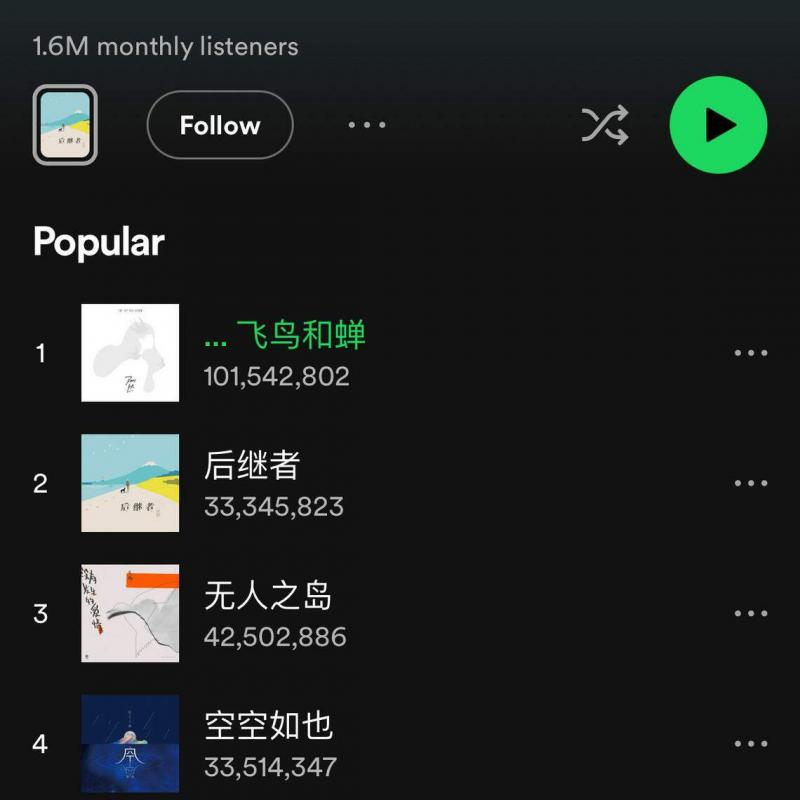Open more options for 空空如也
Screen dimensions: 800x800
(x=751, y=743)
